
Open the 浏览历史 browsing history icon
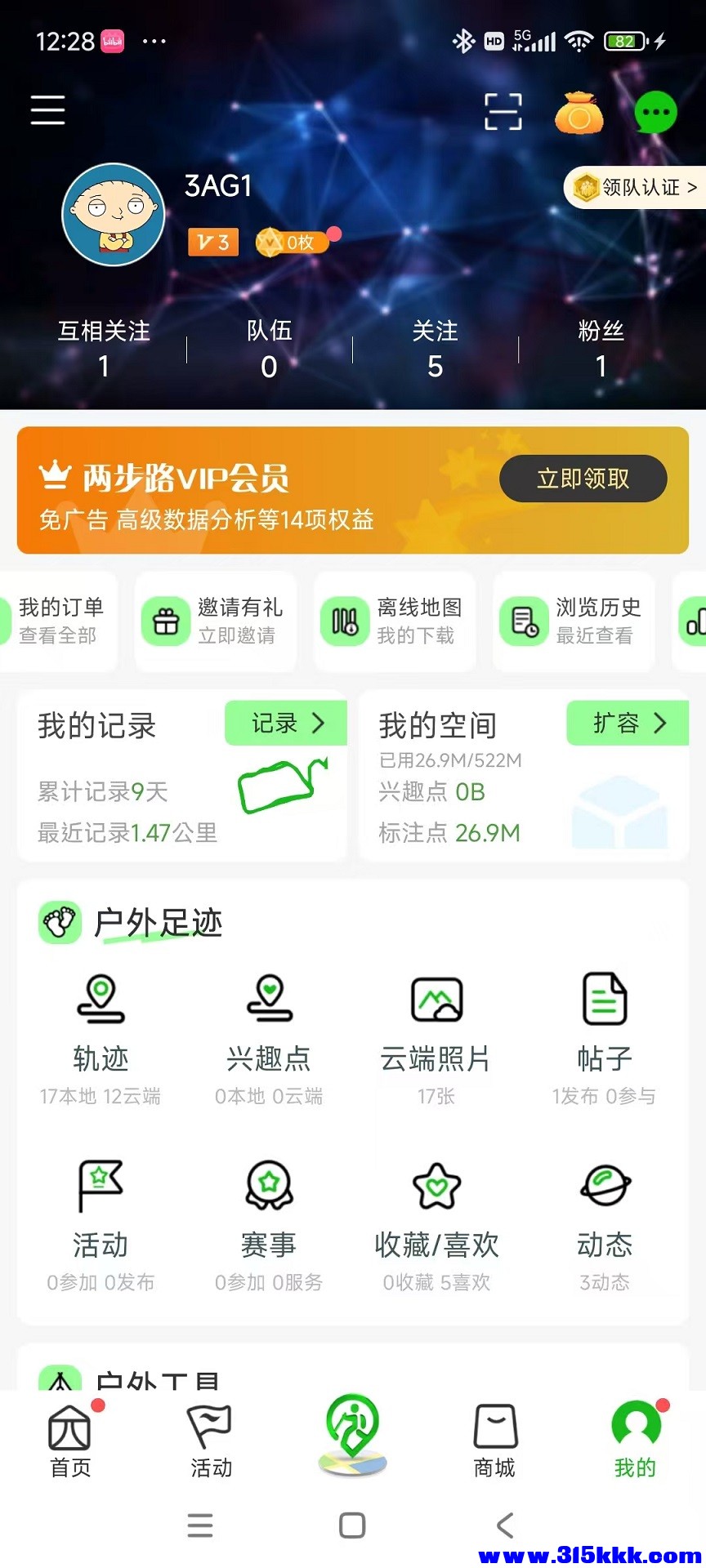pyautogui.click(x=524, y=621)
